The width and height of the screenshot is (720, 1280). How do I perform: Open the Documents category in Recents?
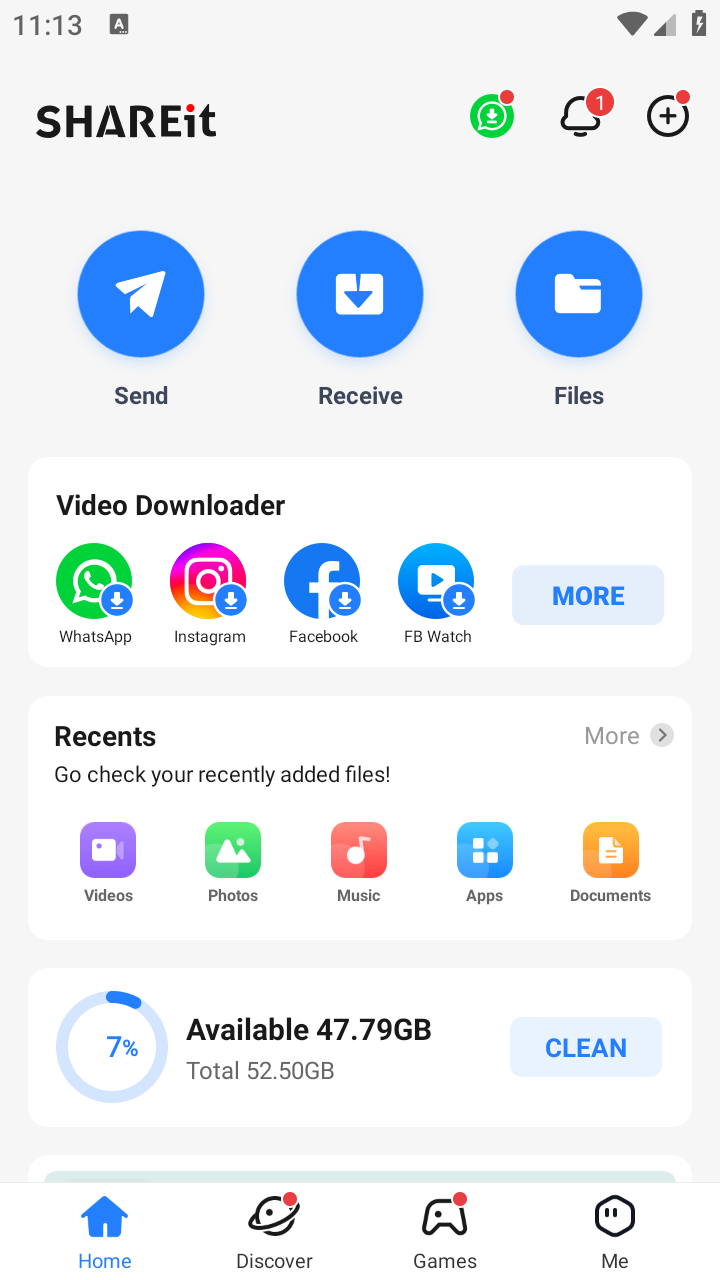coord(610,850)
